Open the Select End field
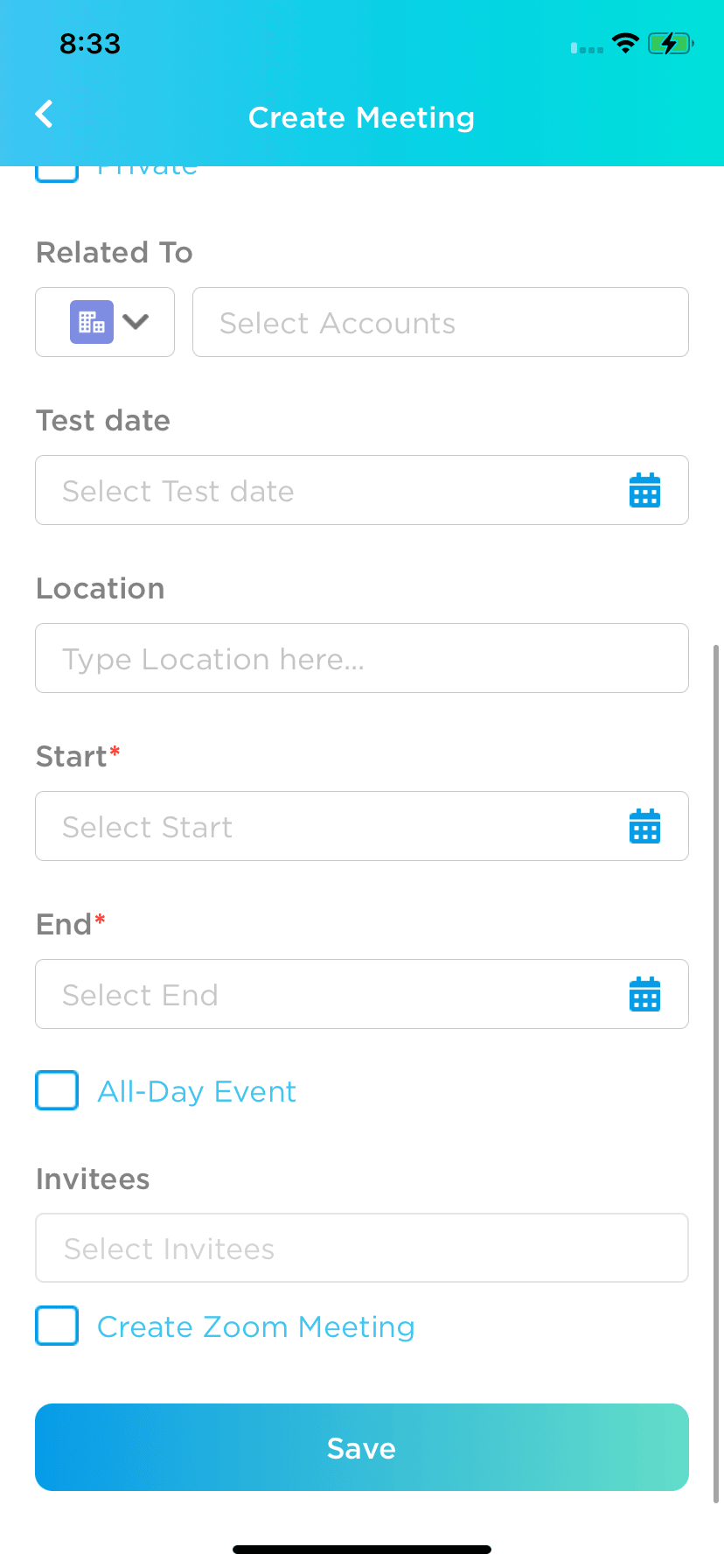 point(362,994)
